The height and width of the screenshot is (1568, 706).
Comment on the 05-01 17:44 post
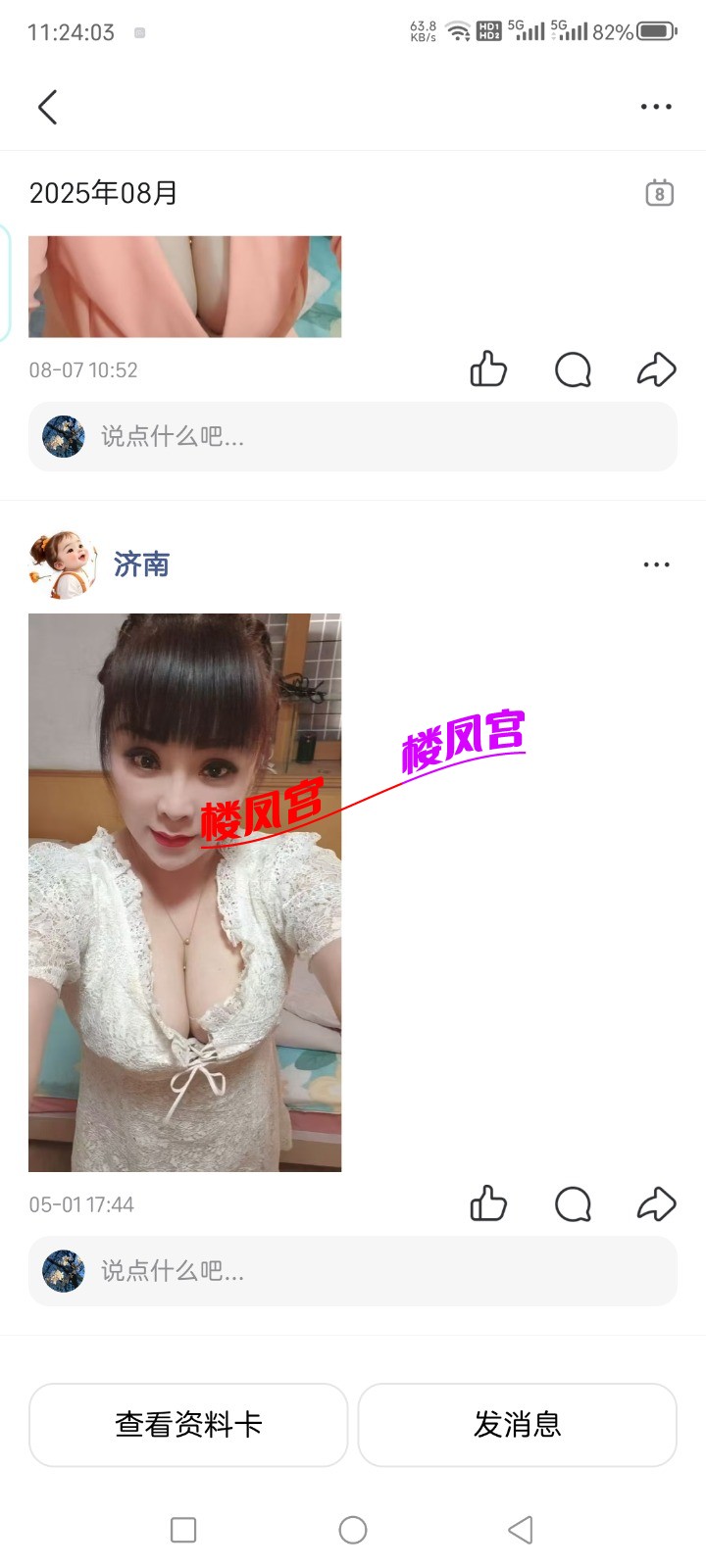(573, 1203)
